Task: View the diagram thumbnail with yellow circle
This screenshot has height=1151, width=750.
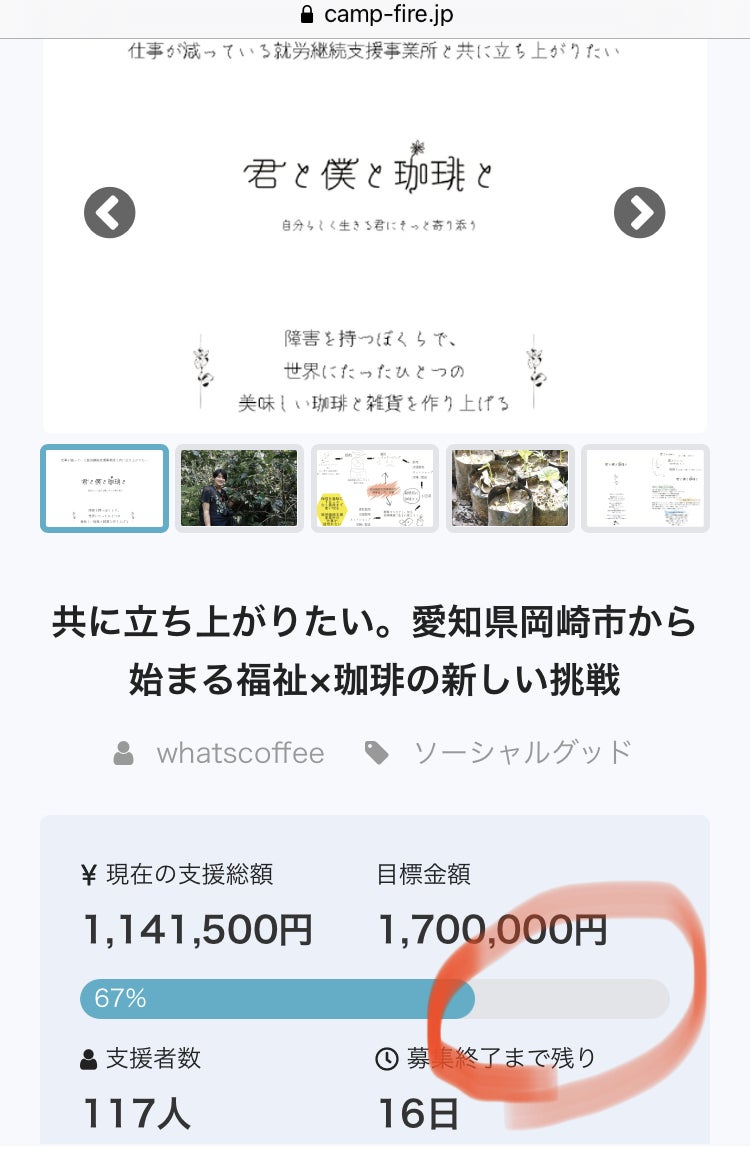Action: pyautogui.click(x=374, y=488)
